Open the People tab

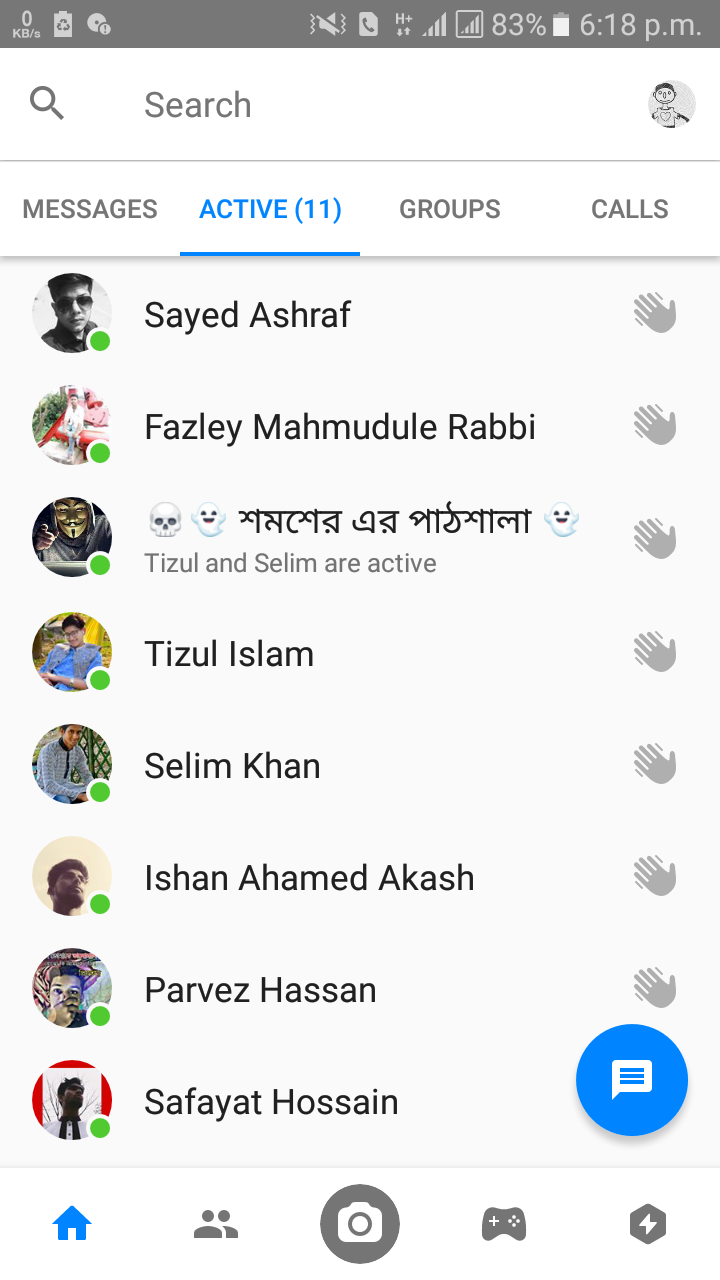(215, 1224)
